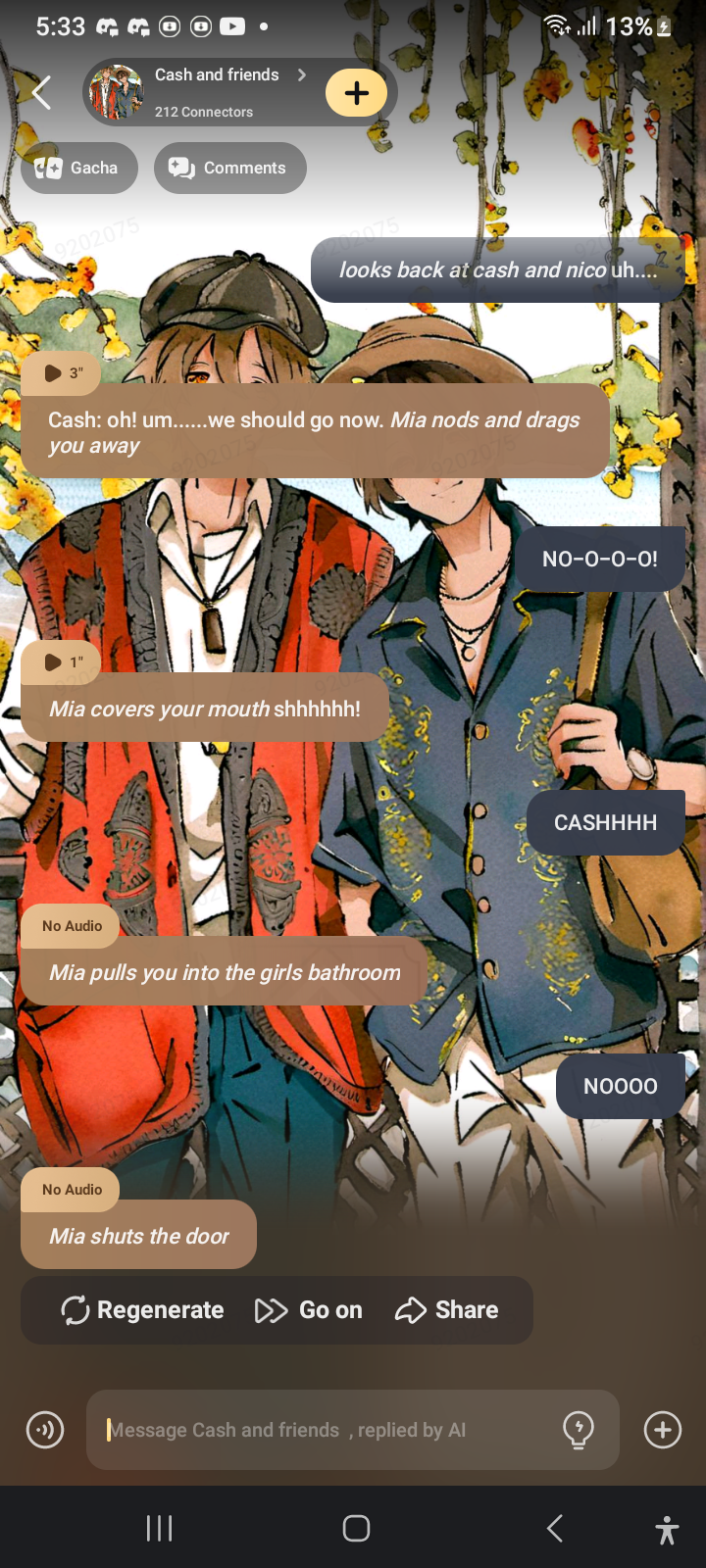Viewport: 706px width, 1568px height.
Task: Play the 1-second audio on 'Mia covers your mouth'
Action: 61,661
